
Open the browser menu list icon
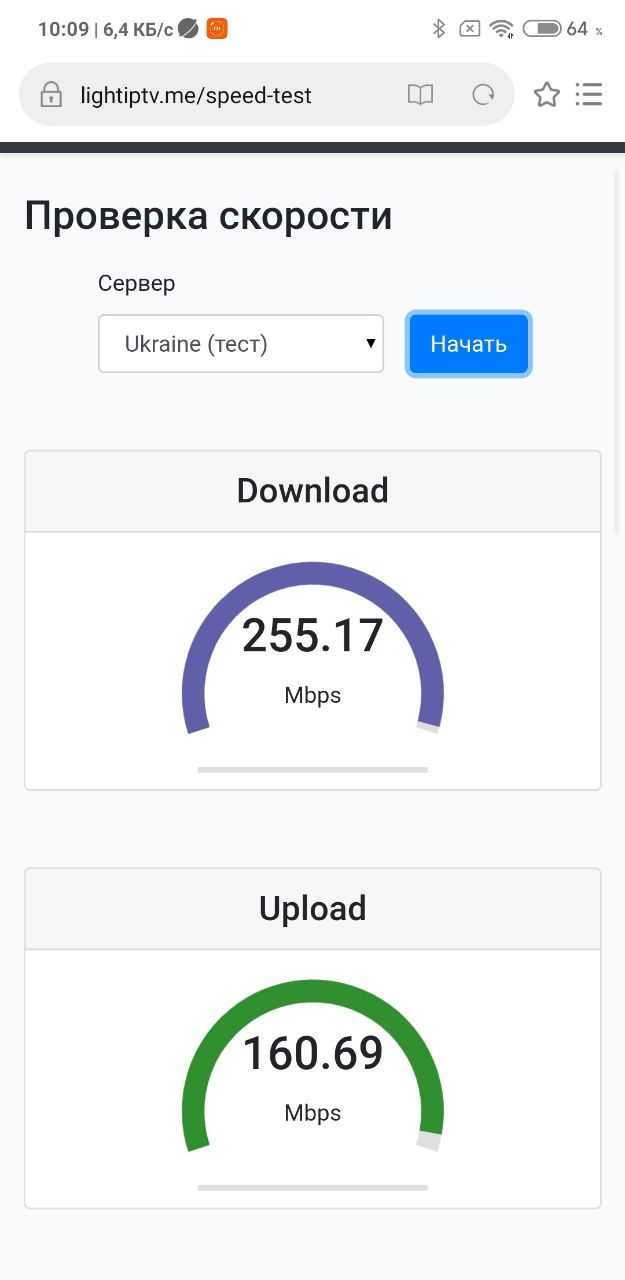(589, 95)
